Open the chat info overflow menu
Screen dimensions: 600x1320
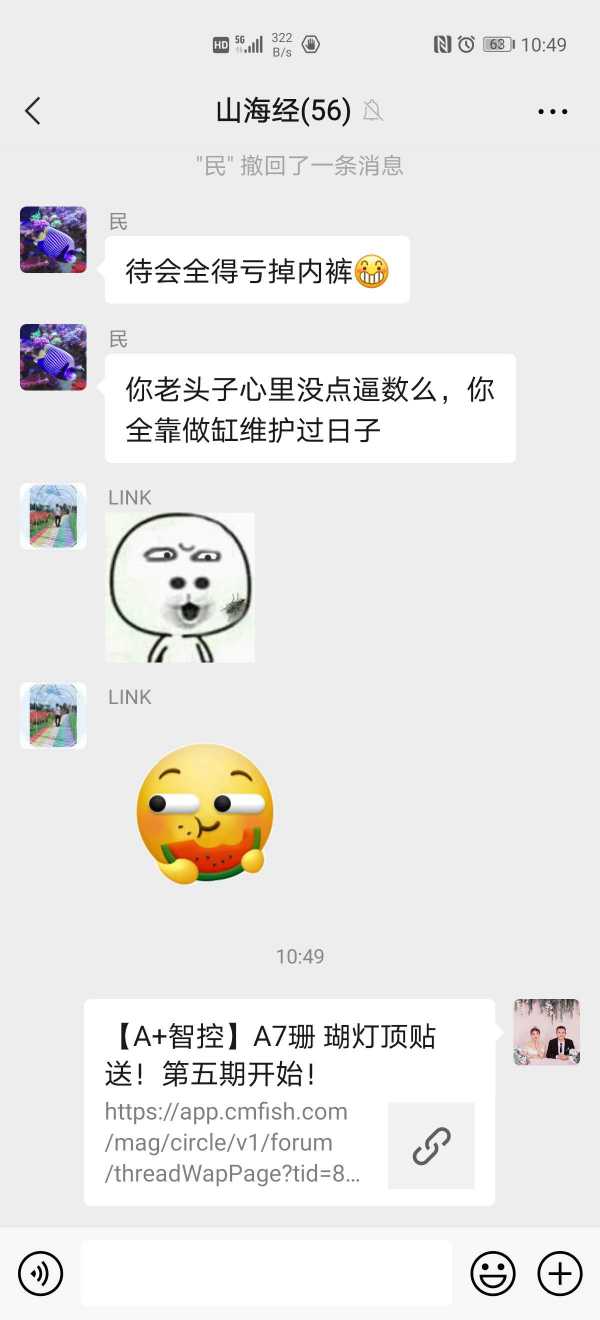click(x=552, y=111)
